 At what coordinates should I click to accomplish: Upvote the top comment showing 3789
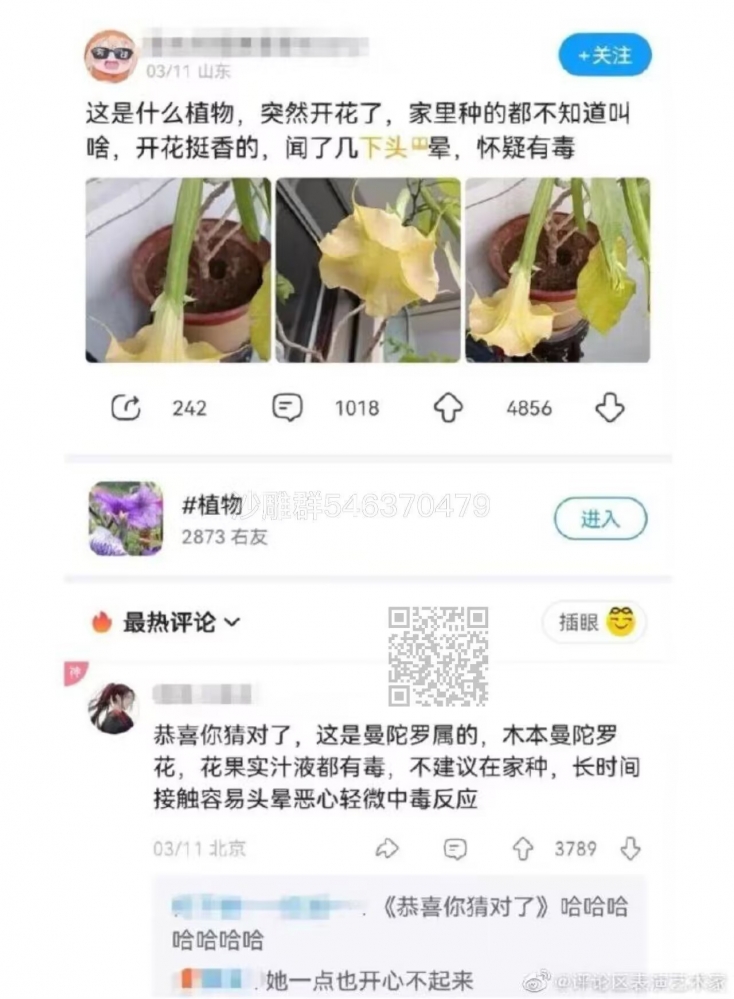[x=522, y=850]
